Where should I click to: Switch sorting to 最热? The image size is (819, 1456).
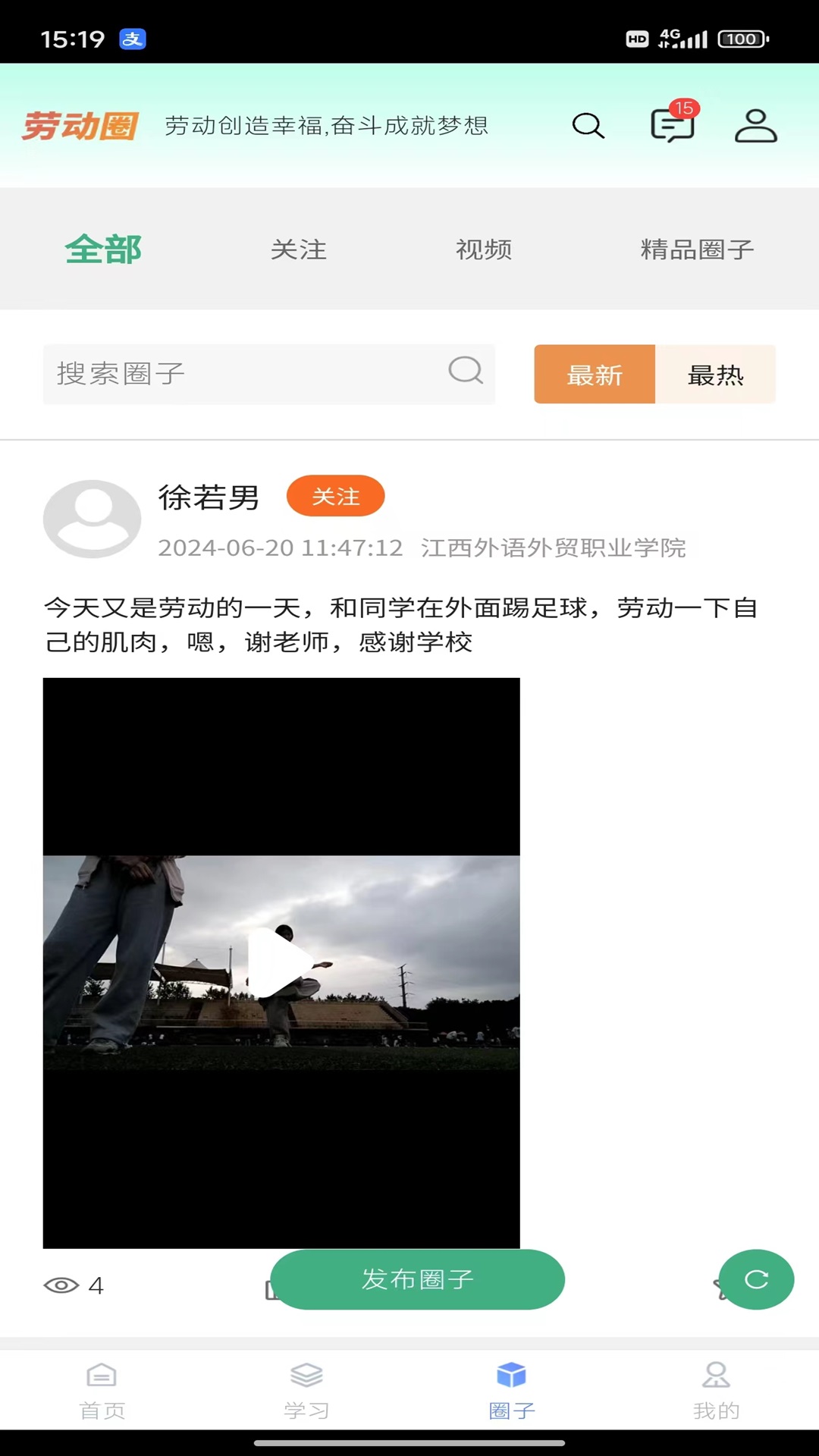click(x=716, y=374)
